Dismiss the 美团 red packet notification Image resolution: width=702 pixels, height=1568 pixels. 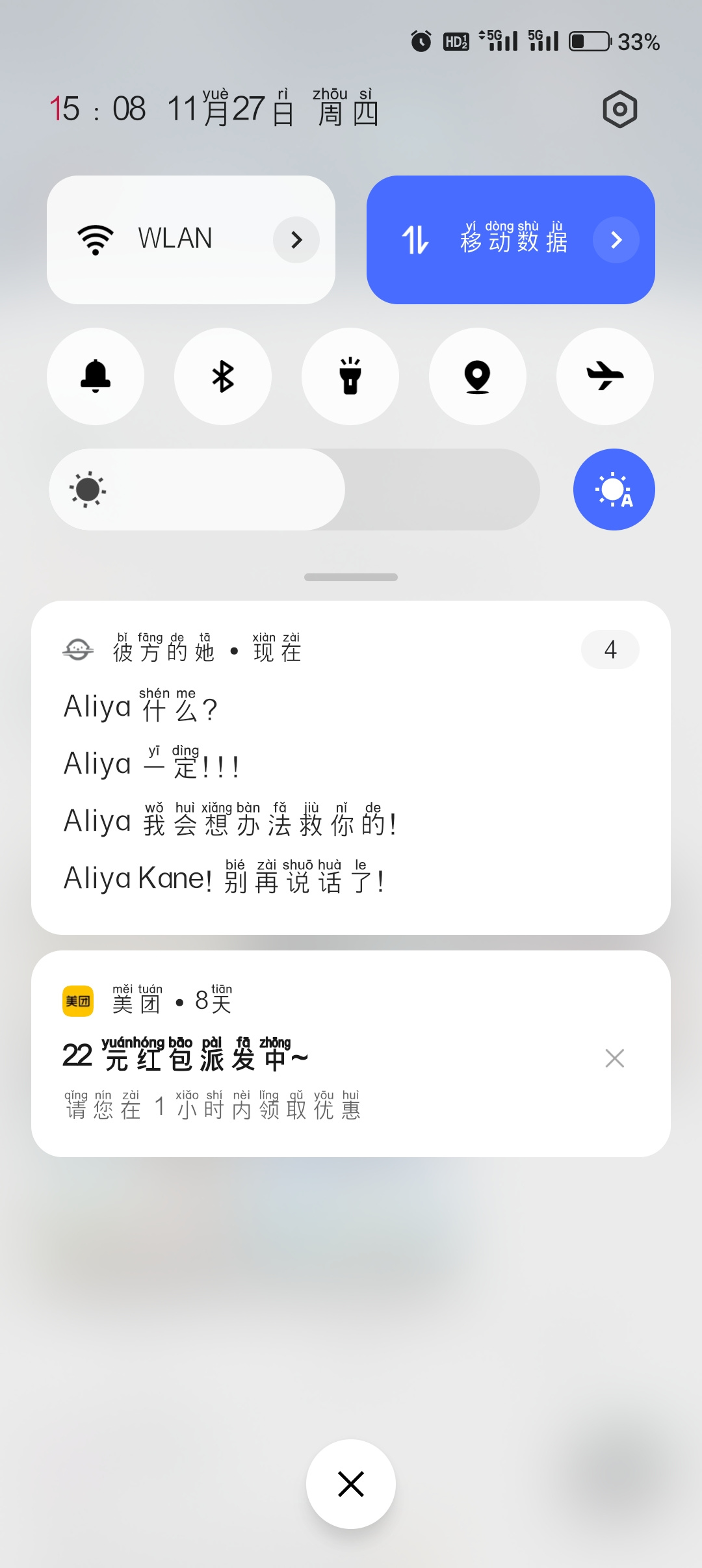point(614,1058)
